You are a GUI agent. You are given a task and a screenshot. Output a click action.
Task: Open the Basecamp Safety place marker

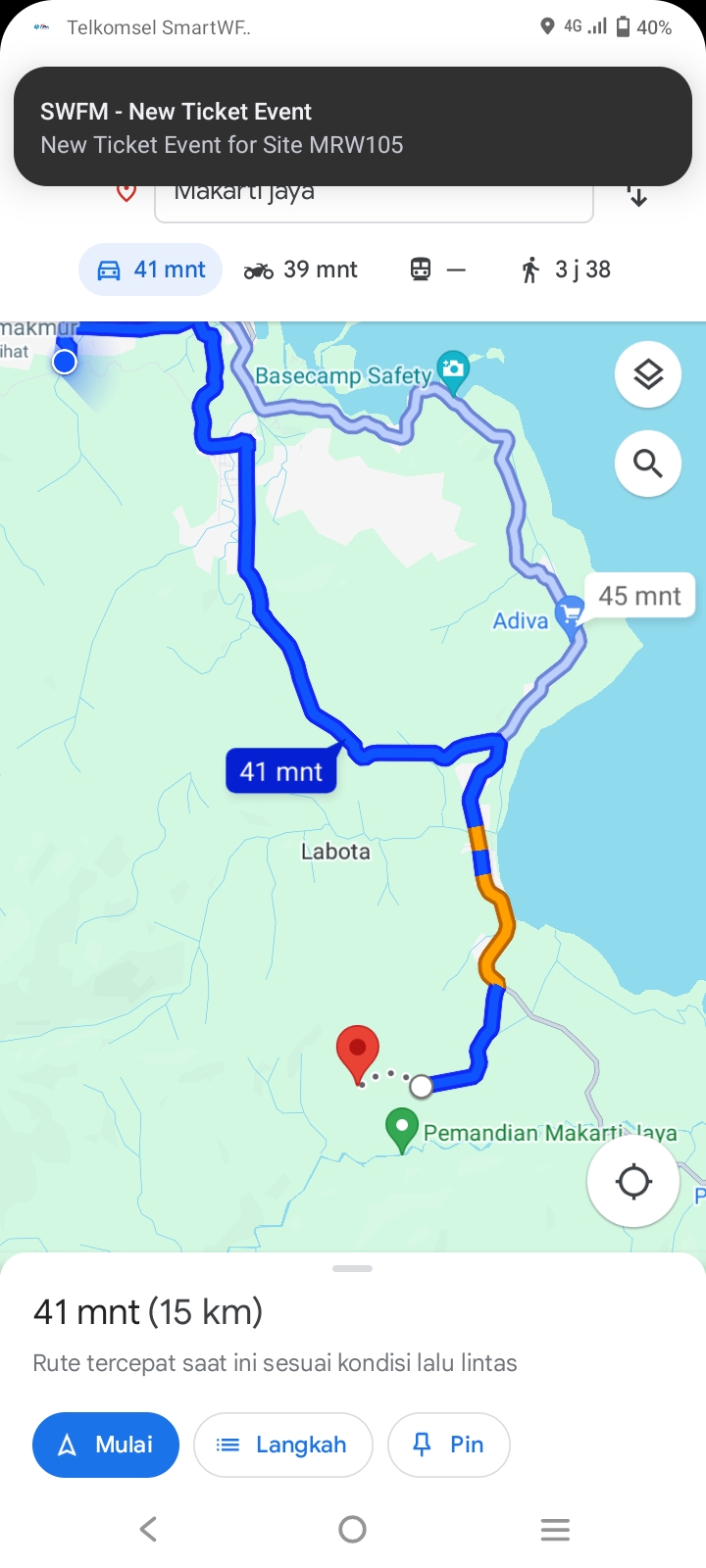[453, 371]
